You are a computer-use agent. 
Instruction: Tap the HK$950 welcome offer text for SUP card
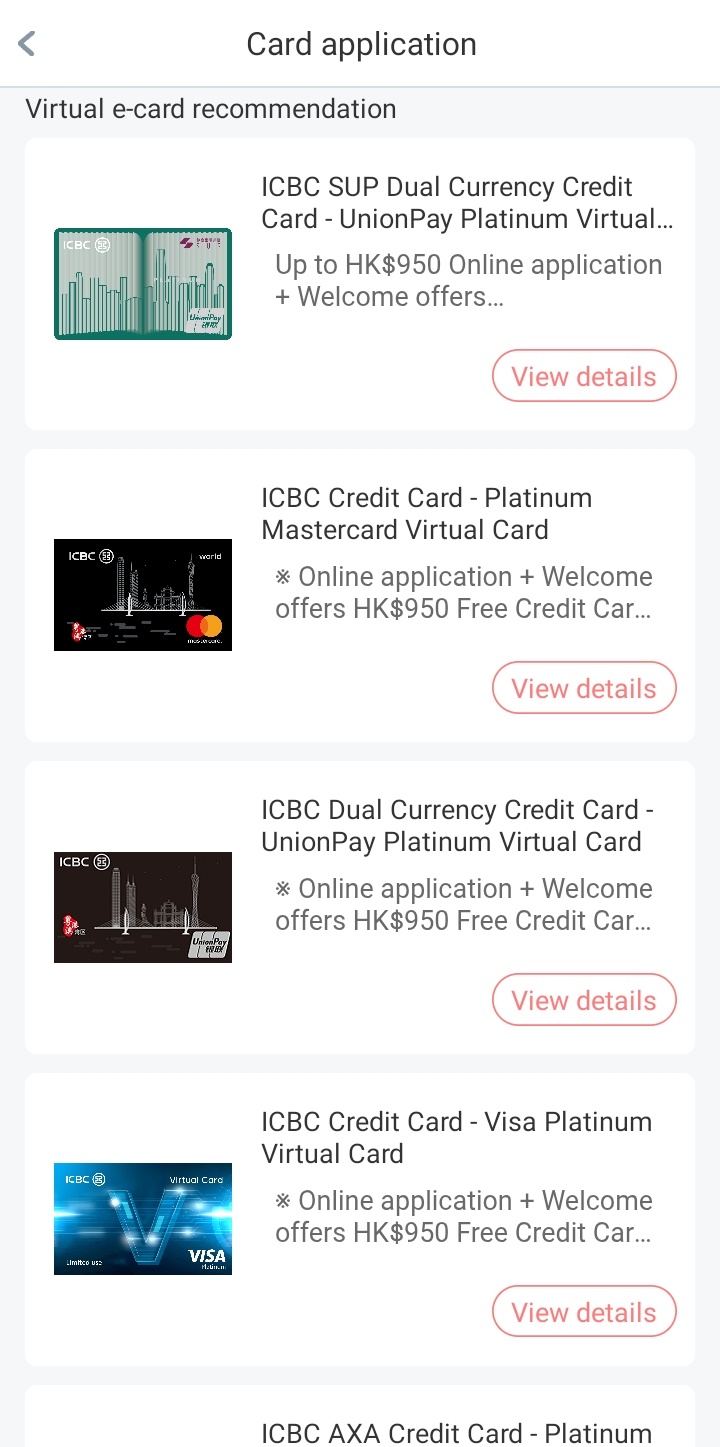468,281
